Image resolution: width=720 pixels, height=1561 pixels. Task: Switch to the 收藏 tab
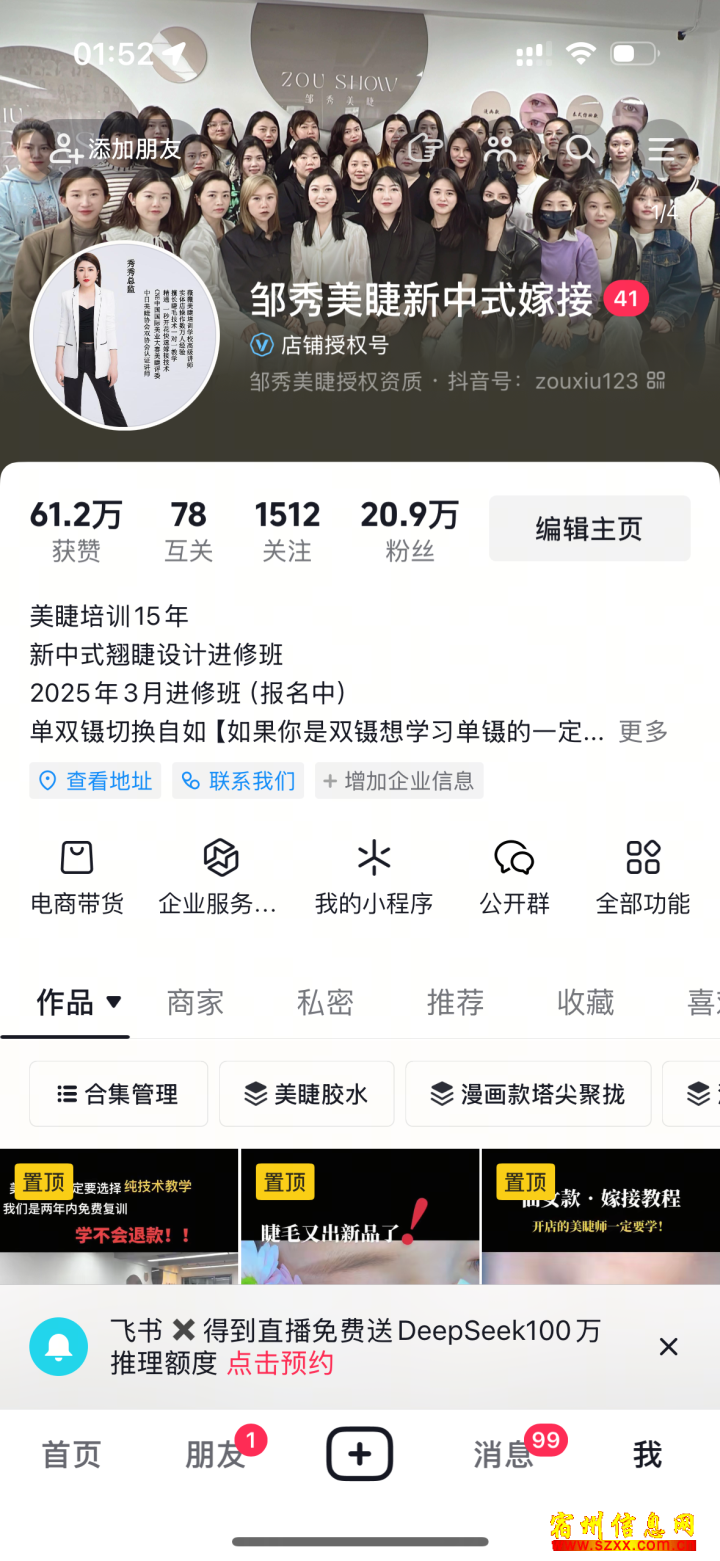tap(585, 1002)
